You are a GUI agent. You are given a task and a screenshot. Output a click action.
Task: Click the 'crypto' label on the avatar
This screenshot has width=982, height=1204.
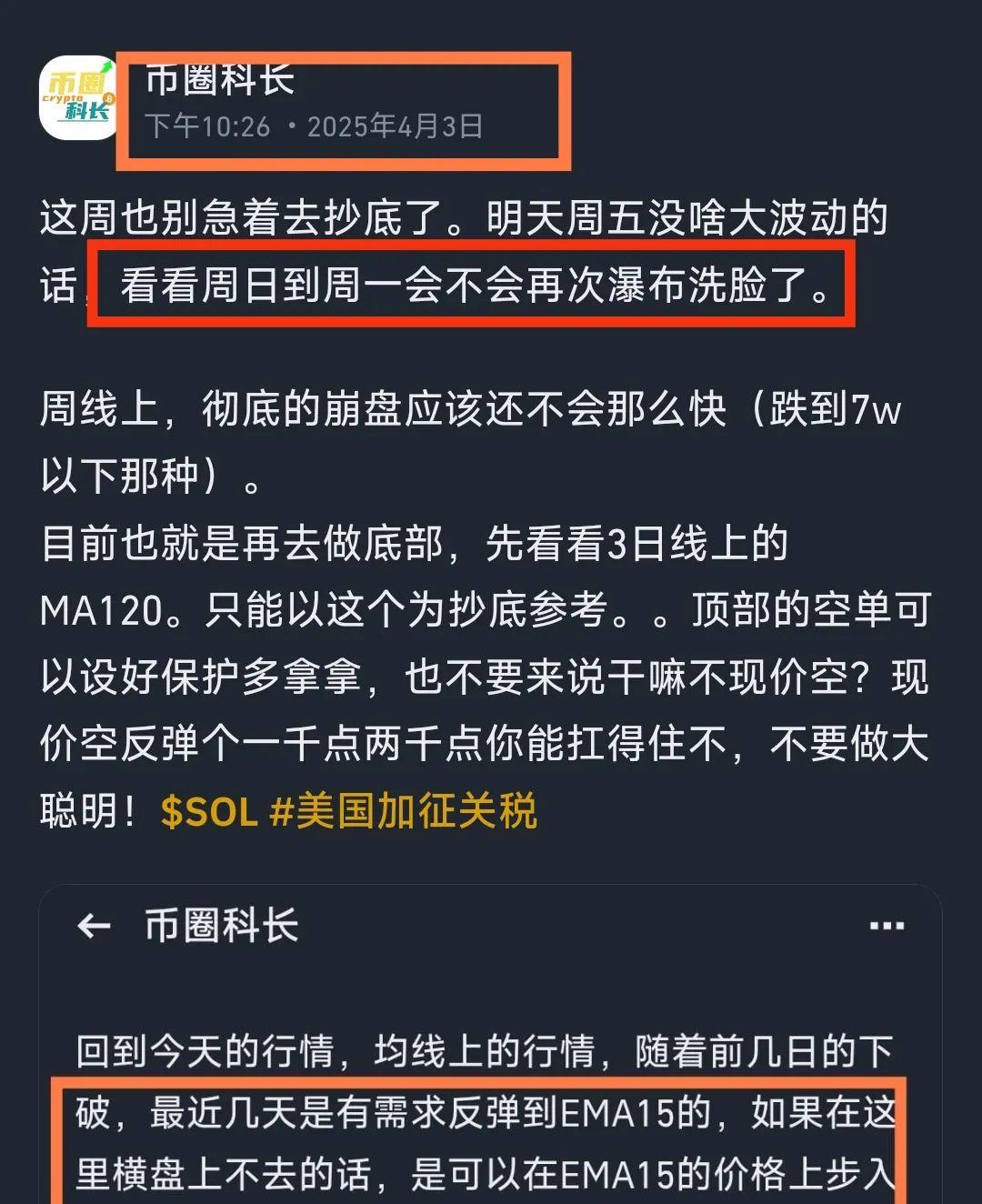tap(64, 97)
